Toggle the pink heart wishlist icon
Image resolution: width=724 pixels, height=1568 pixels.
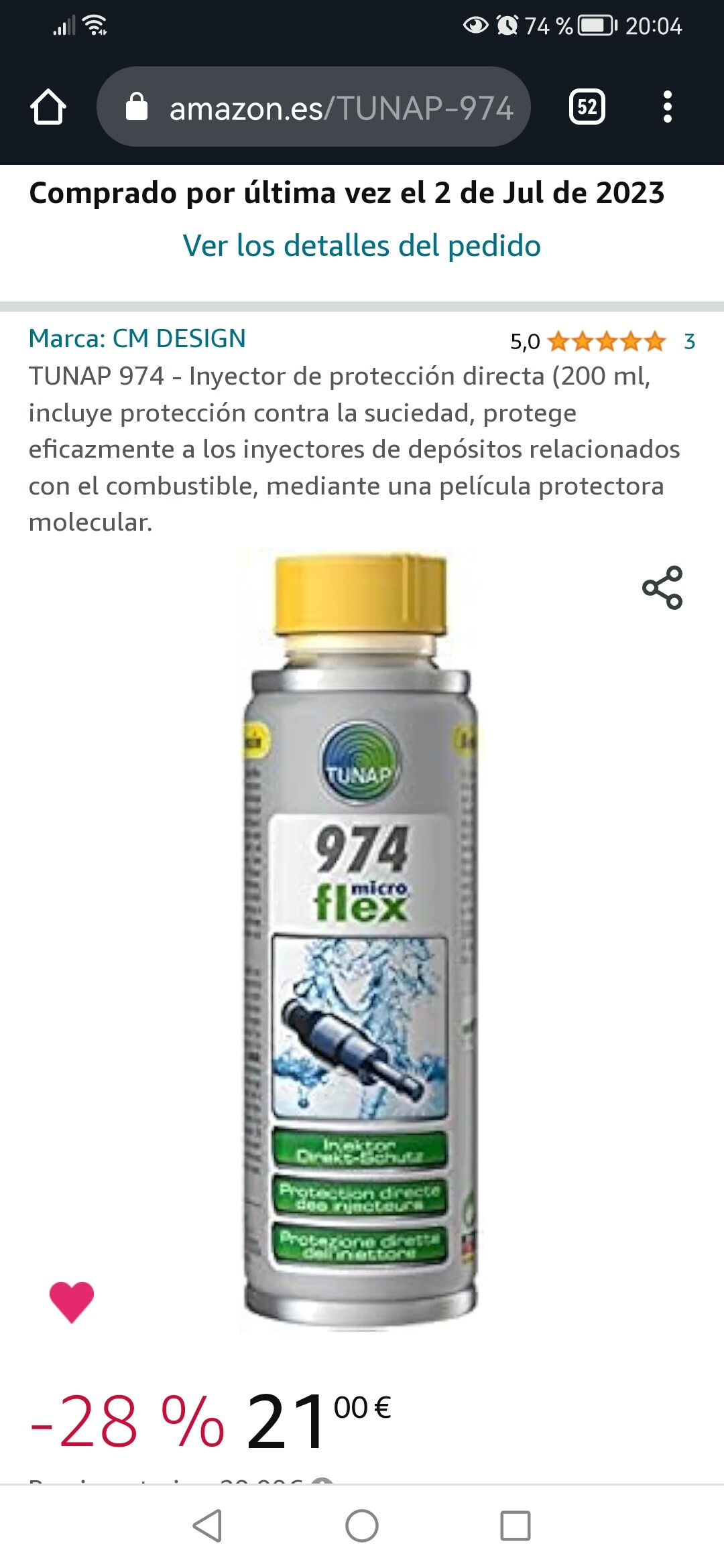point(72,1301)
